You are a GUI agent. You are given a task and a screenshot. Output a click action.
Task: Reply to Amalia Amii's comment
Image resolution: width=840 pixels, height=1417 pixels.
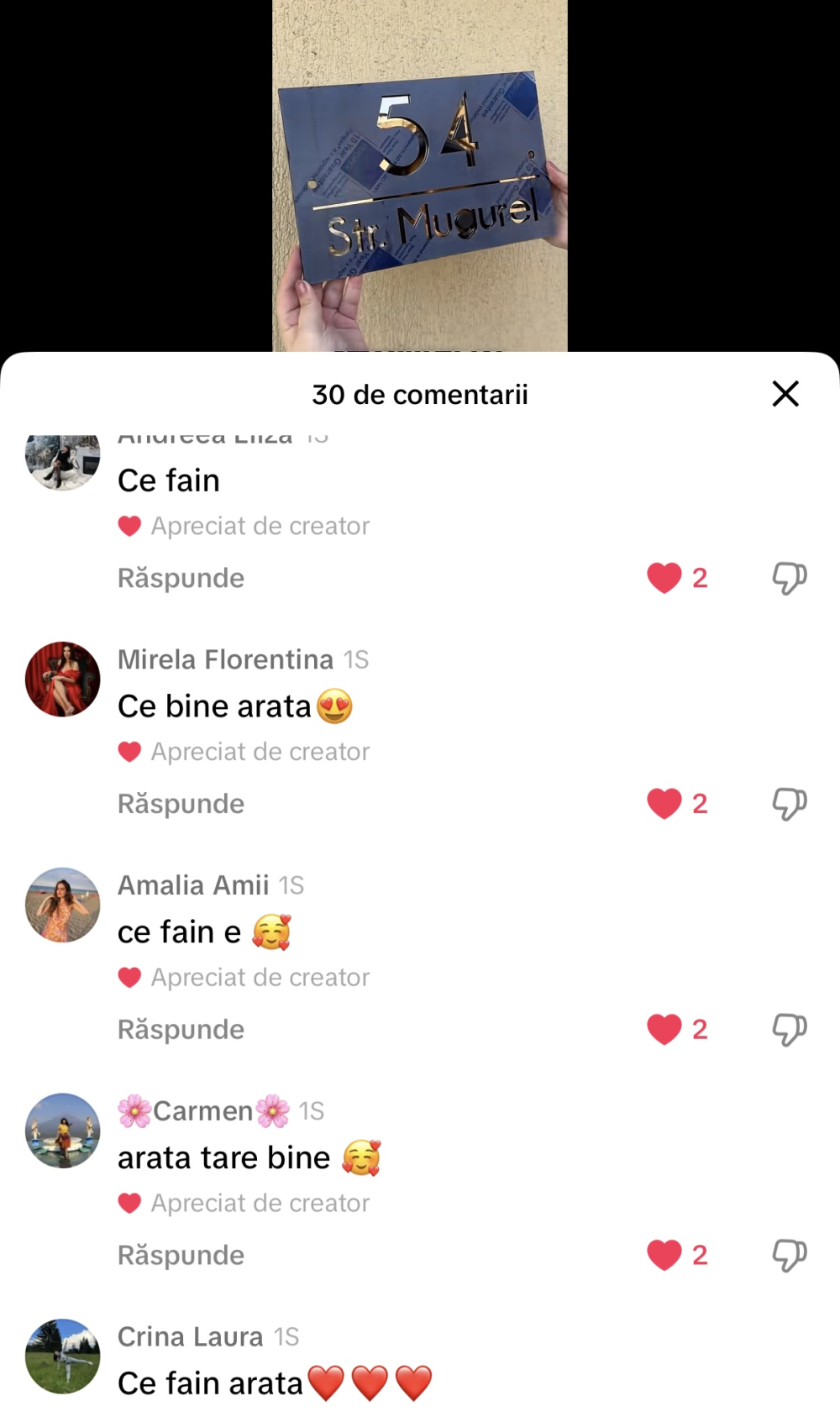point(181,1030)
